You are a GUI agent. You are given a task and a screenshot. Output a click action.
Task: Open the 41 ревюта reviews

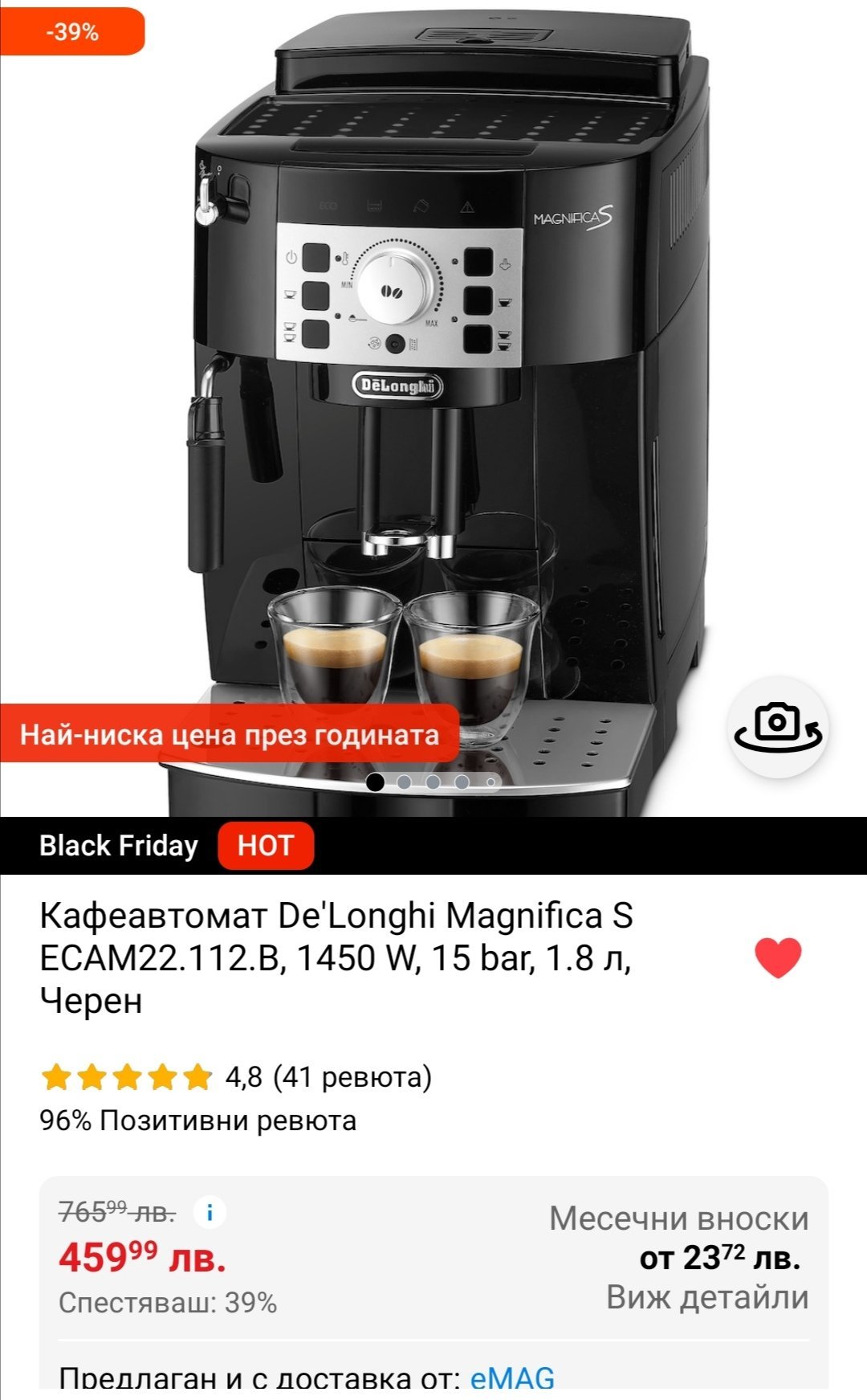coord(352,1076)
